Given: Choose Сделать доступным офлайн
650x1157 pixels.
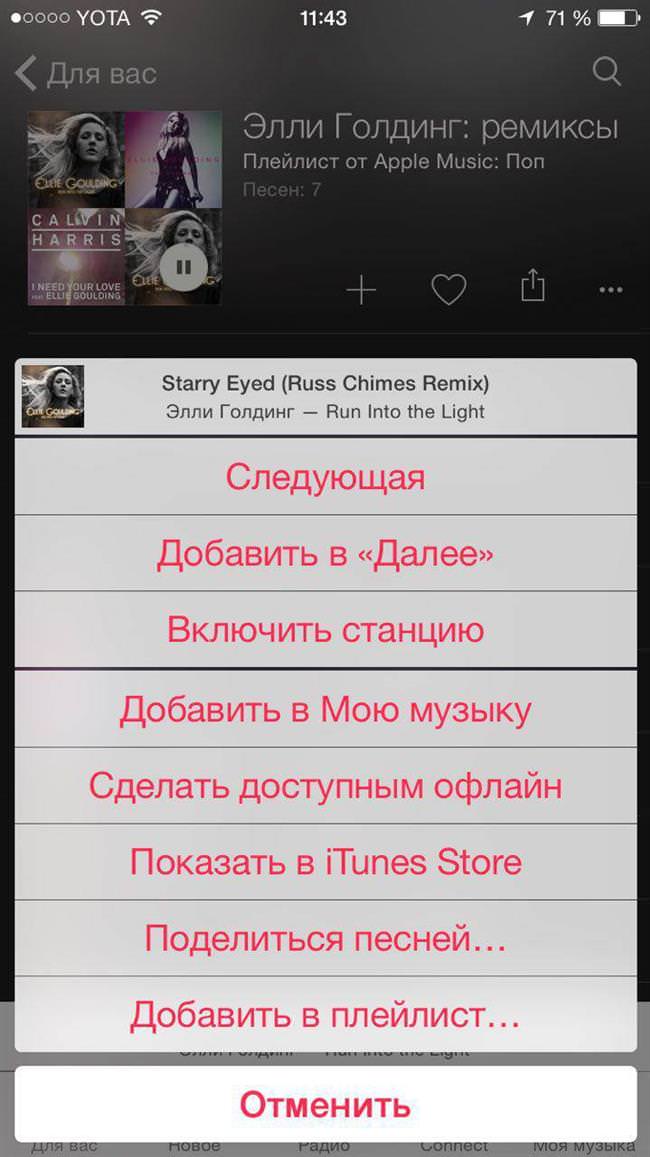Looking at the screenshot, I should click(x=325, y=786).
